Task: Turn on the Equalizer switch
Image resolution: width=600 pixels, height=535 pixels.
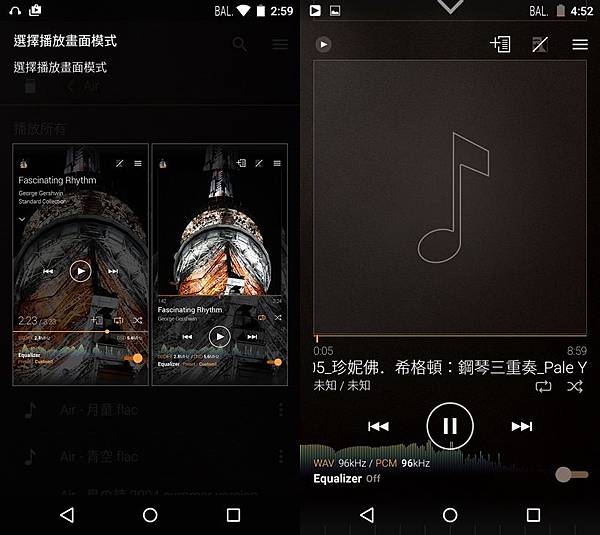Action: (570, 474)
